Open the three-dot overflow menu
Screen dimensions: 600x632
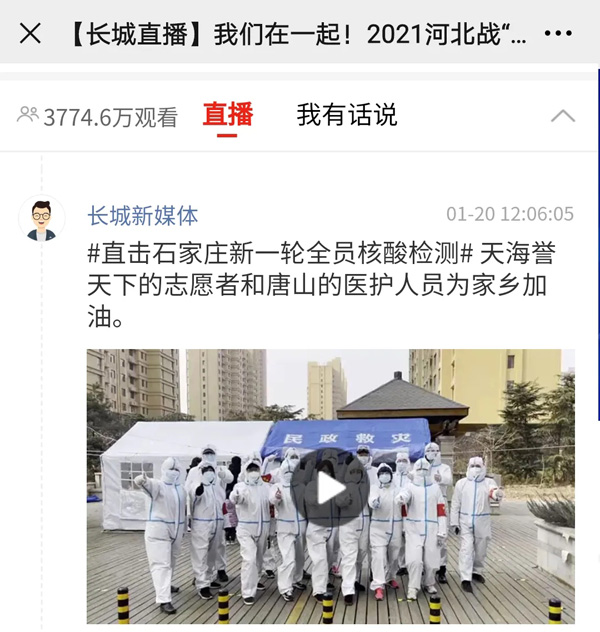point(557,33)
